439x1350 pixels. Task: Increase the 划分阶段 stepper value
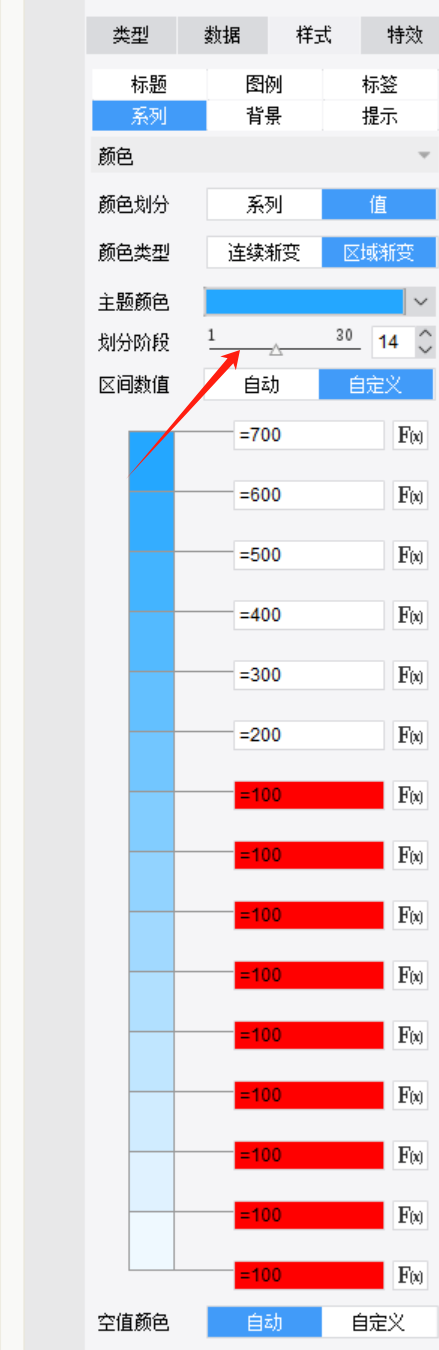pyautogui.click(x=426, y=335)
